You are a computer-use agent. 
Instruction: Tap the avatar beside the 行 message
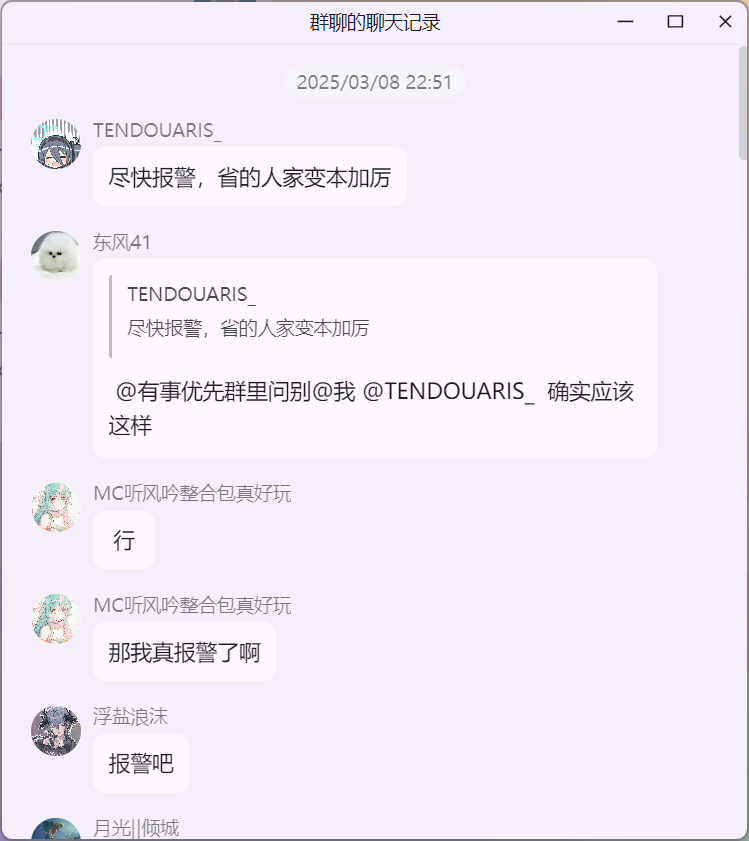click(56, 507)
